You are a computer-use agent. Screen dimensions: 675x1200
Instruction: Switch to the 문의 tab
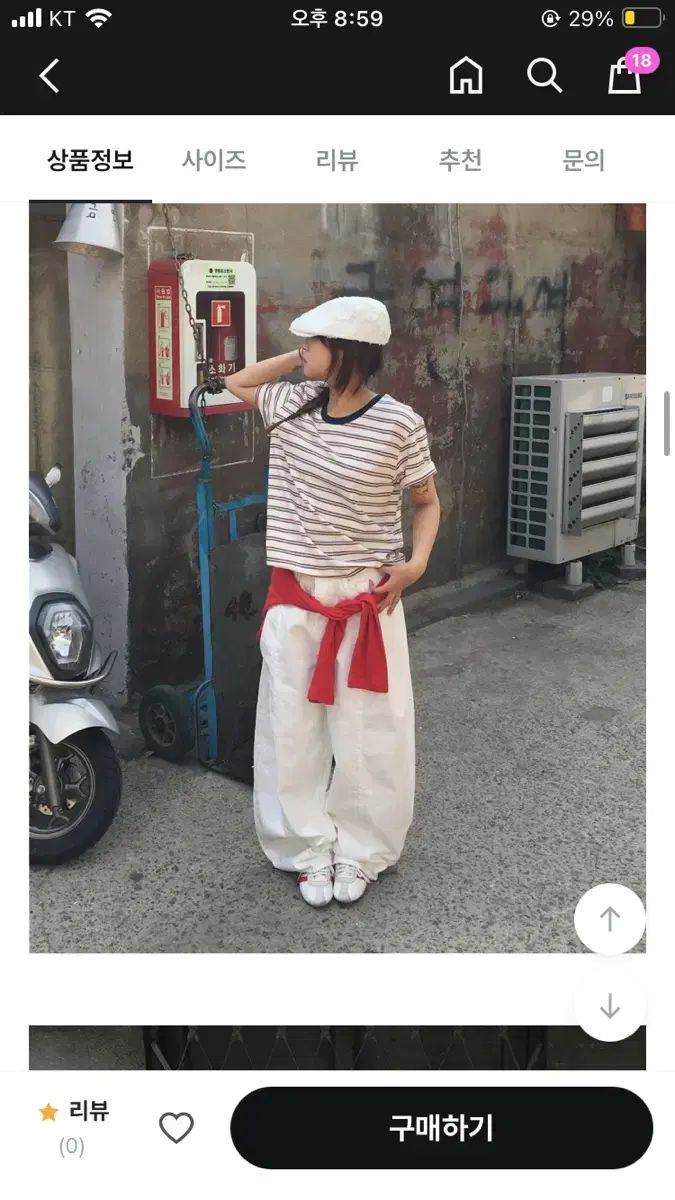pyautogui.click(x=584, y=160)
